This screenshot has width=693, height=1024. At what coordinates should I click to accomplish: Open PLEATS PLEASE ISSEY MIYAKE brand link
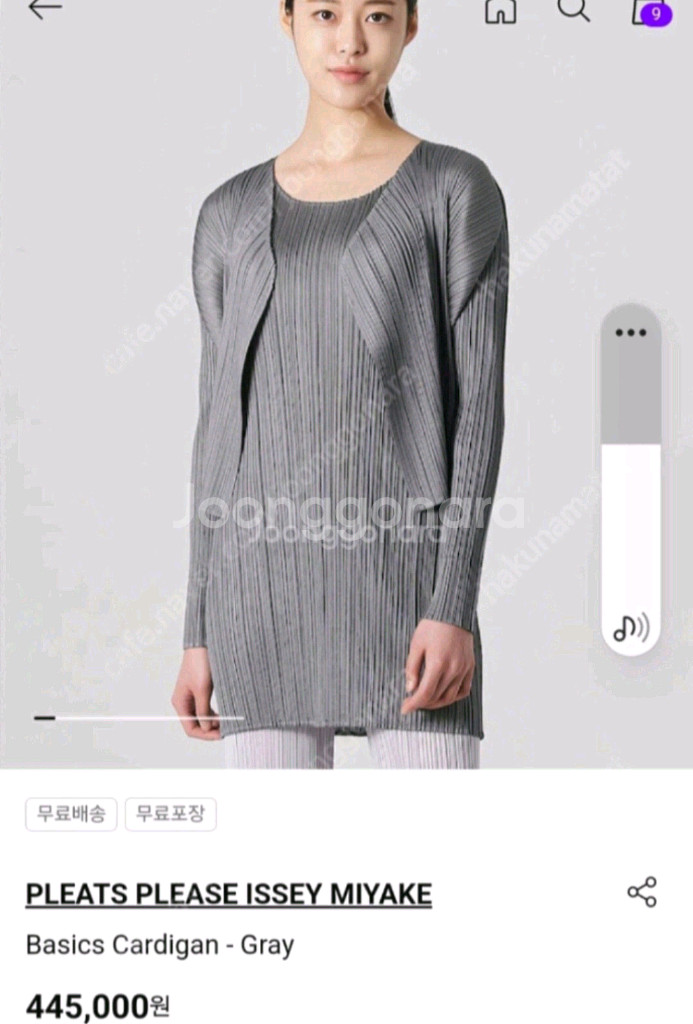tap(229, 894)
